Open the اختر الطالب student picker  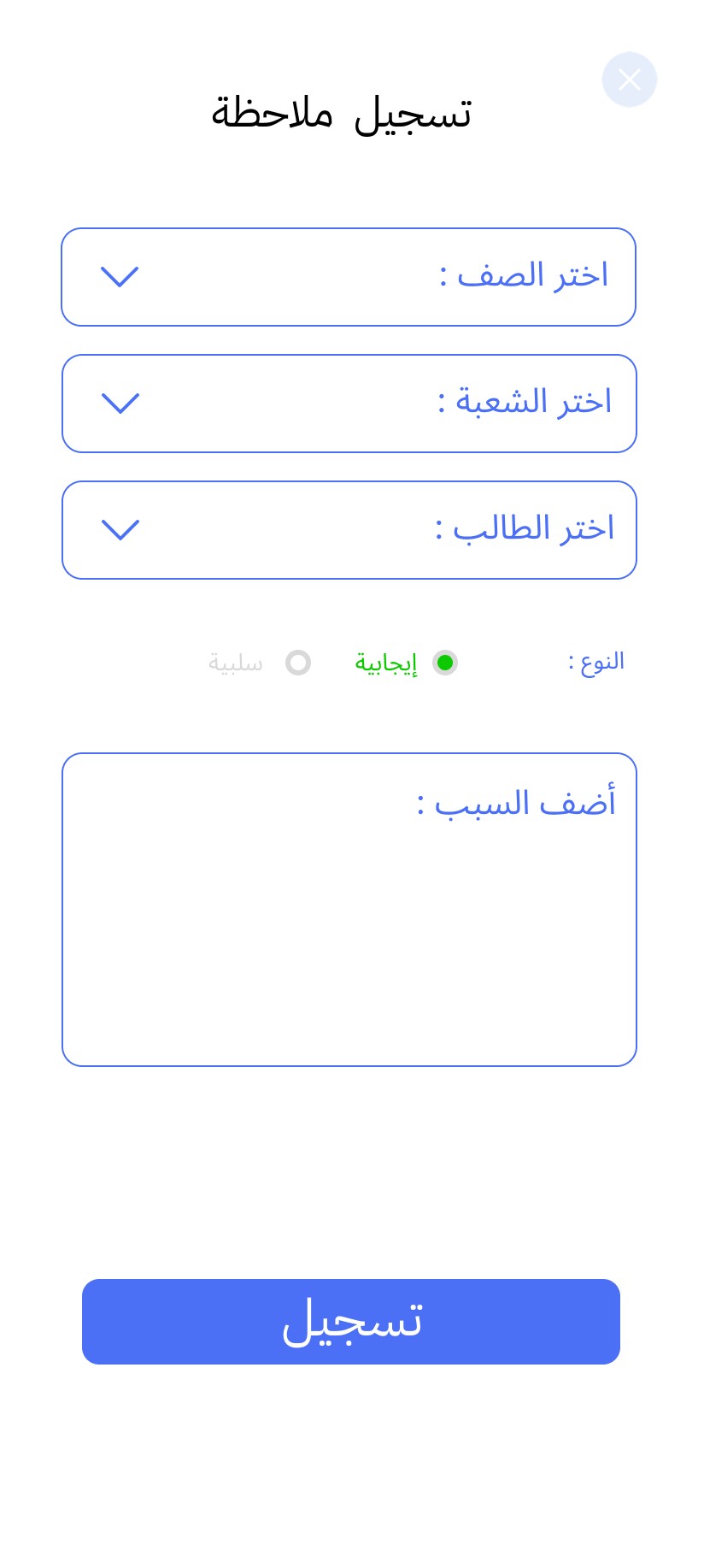click(349, 530)
